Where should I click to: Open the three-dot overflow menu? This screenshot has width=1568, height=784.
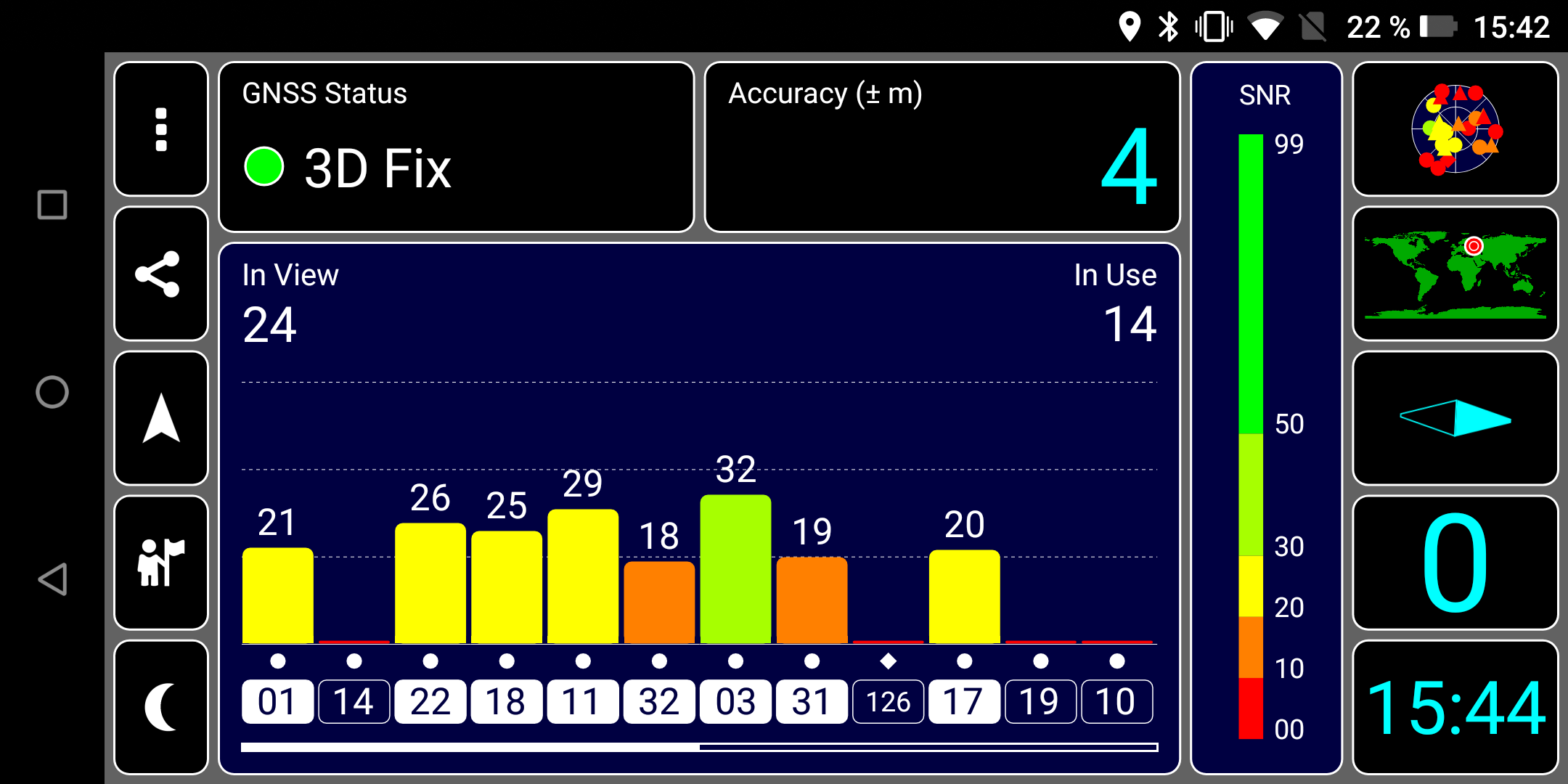pyautogui.click(x=161, y=129)
